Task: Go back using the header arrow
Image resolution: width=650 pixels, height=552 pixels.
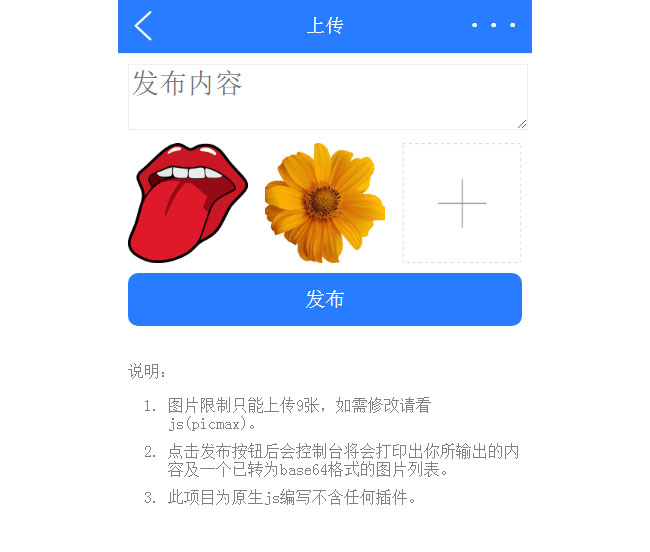Action: coord(144,26)
